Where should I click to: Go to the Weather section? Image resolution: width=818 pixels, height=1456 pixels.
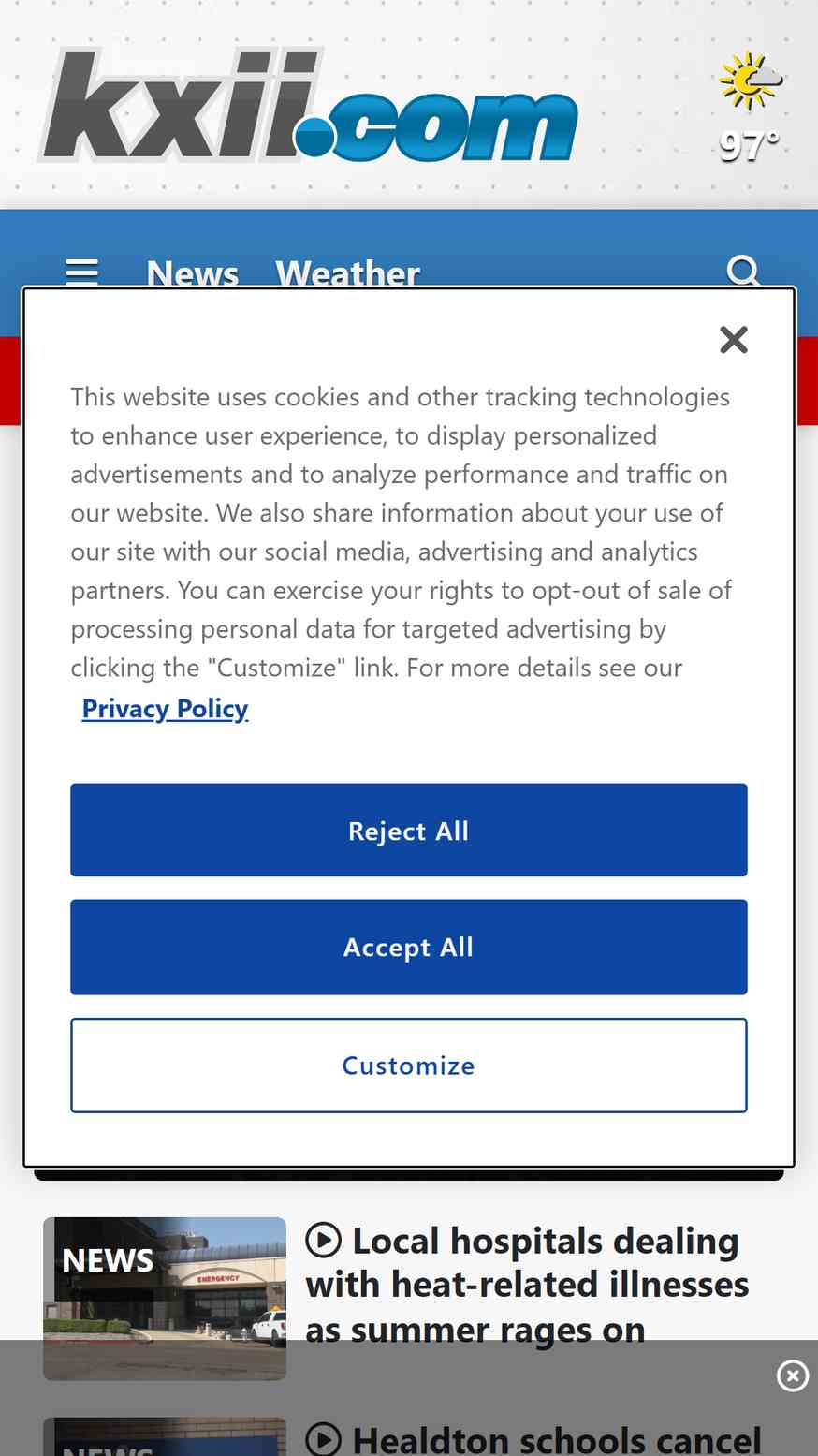coord(348,273)
